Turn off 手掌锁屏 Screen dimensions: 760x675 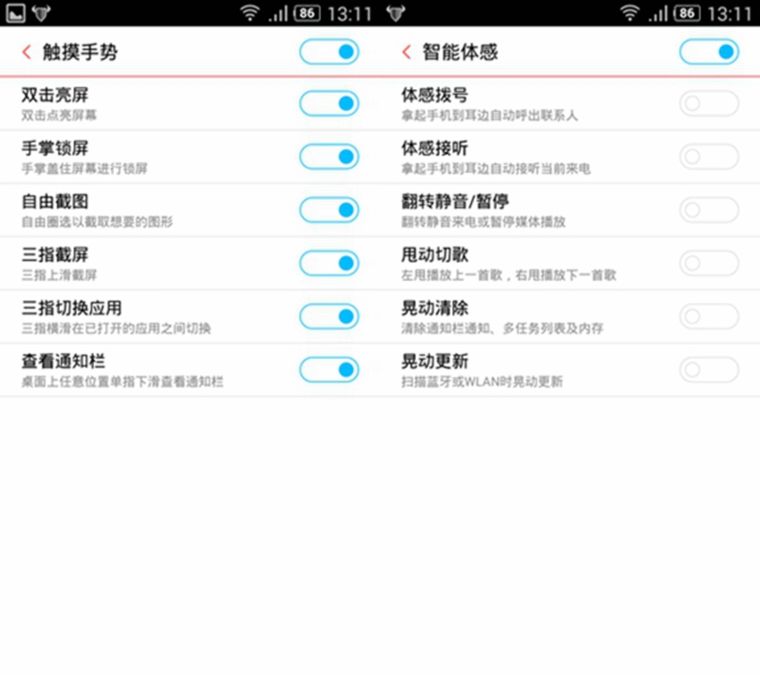tap(329, 156)
